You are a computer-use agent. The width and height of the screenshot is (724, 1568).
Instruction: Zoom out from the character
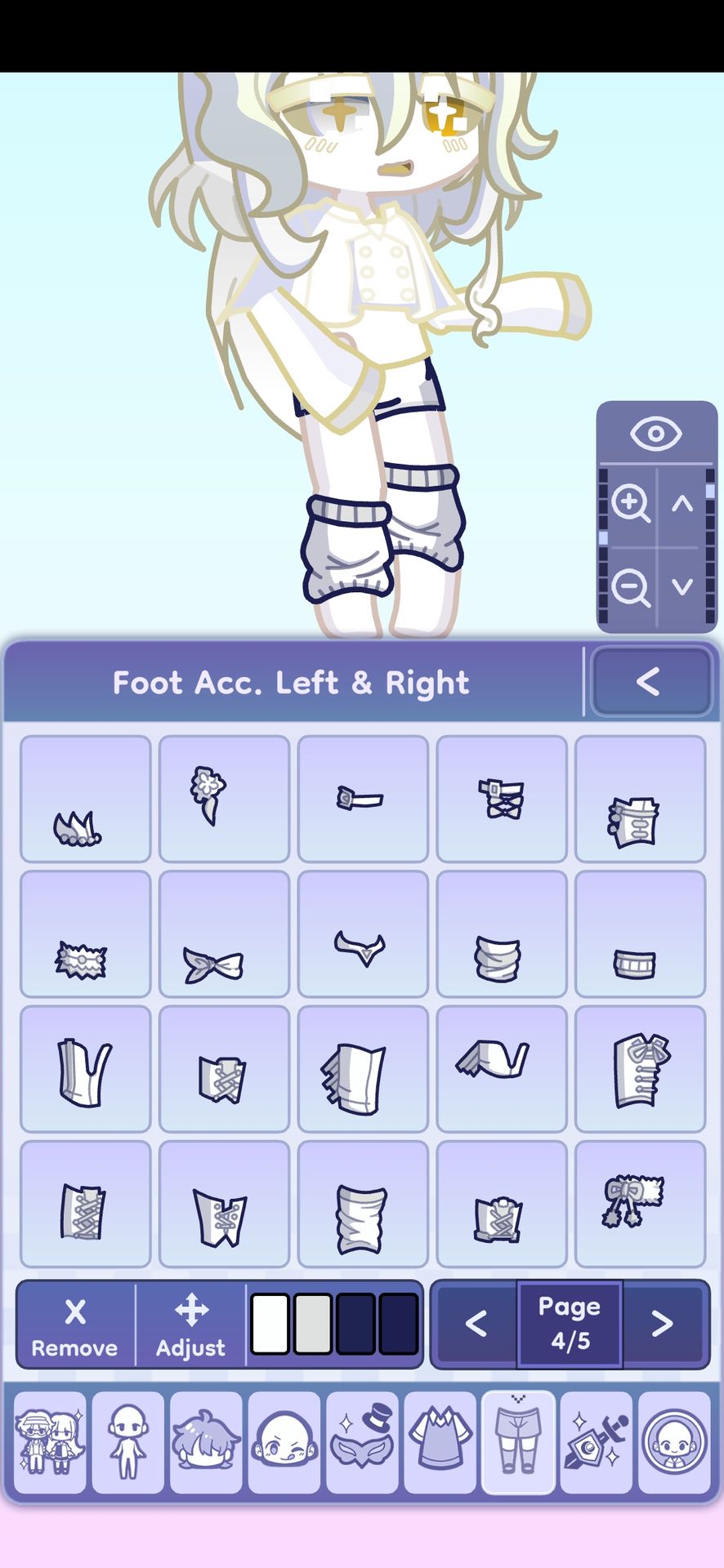[630, 586]
